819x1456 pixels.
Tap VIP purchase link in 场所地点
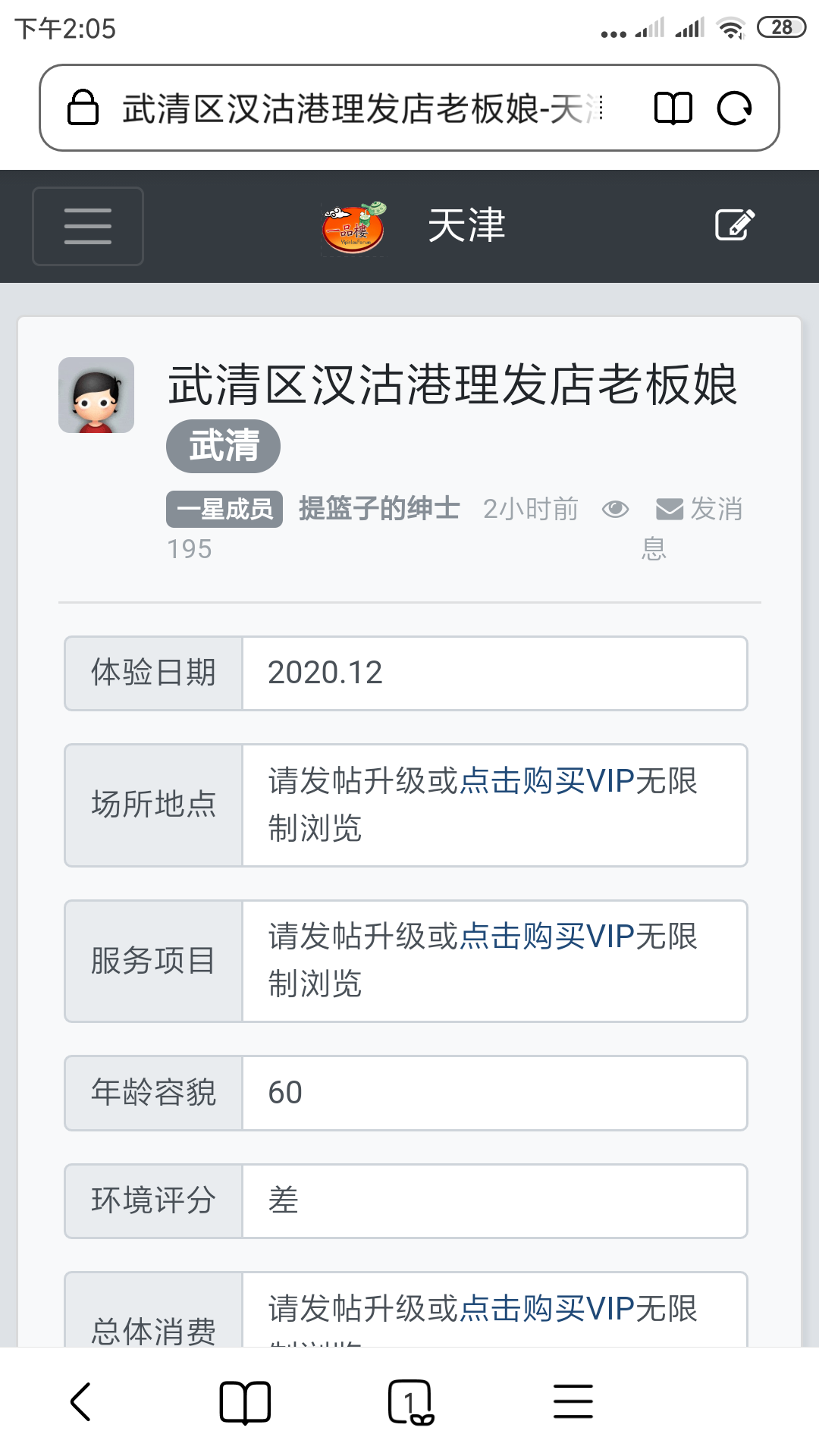click(x=546, y=781)
